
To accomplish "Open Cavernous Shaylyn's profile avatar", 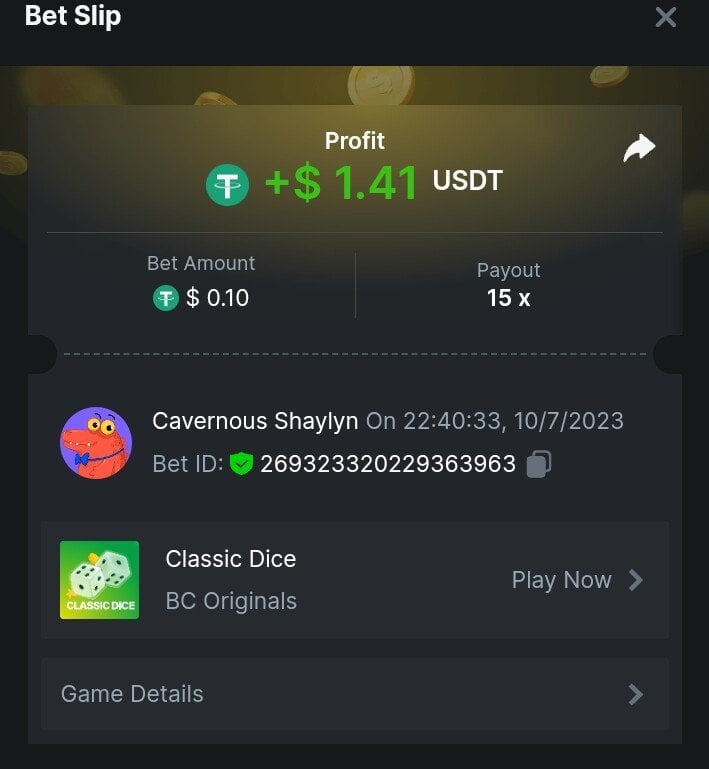I will tap(96, 442).
